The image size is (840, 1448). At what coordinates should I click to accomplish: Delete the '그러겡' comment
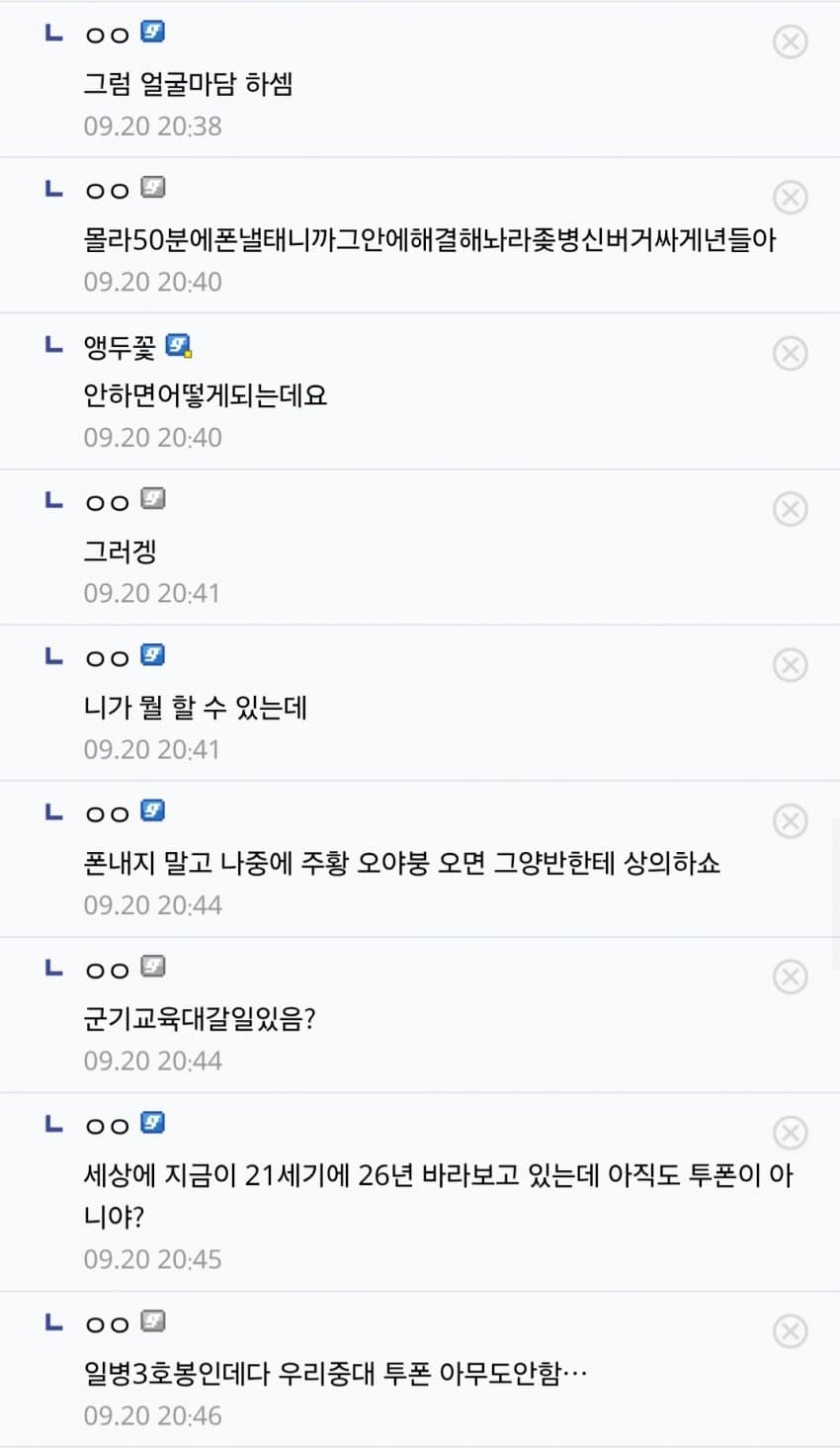click(x=790, y=509)
